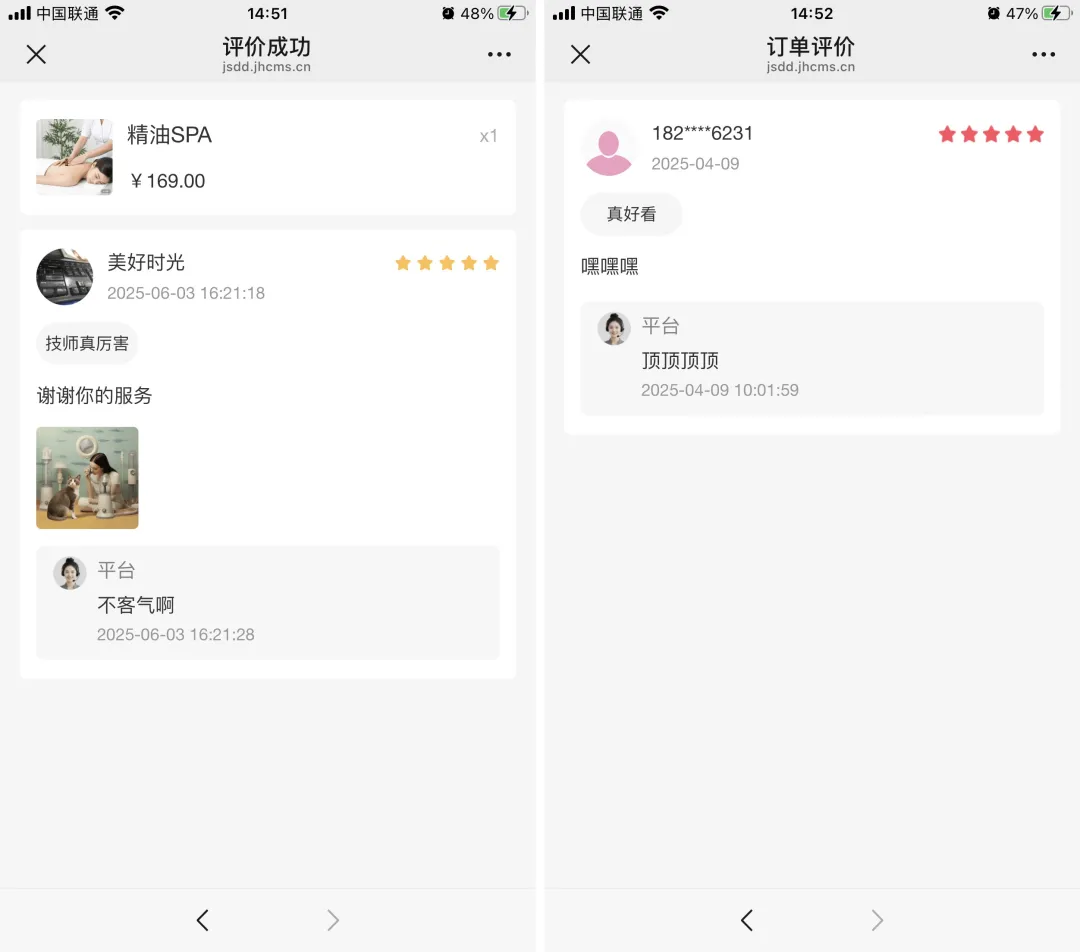Close the 订单评价 page

580,55
